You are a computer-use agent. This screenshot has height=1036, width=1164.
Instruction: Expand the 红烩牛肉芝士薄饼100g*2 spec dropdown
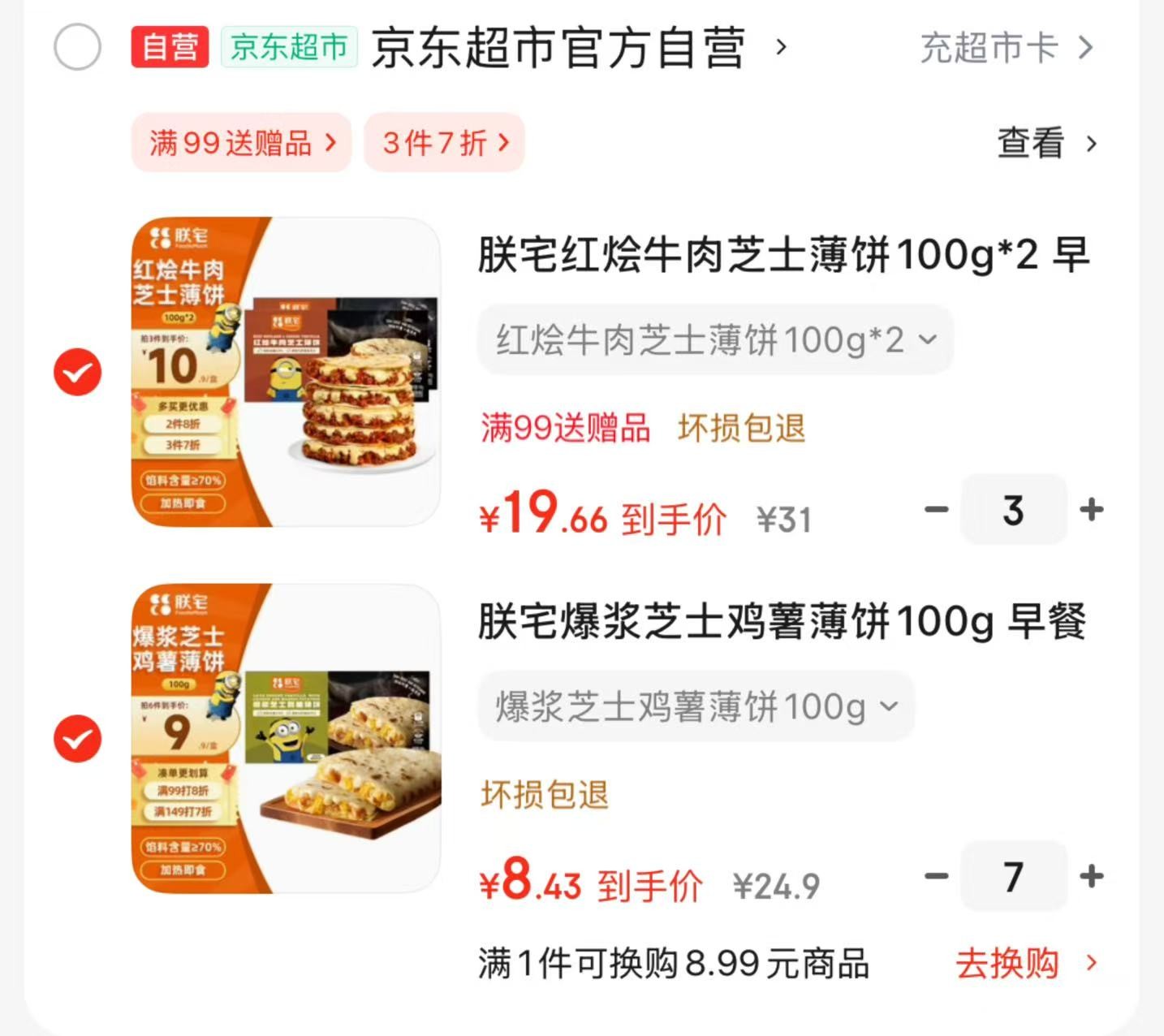click(x=714, y=339)
